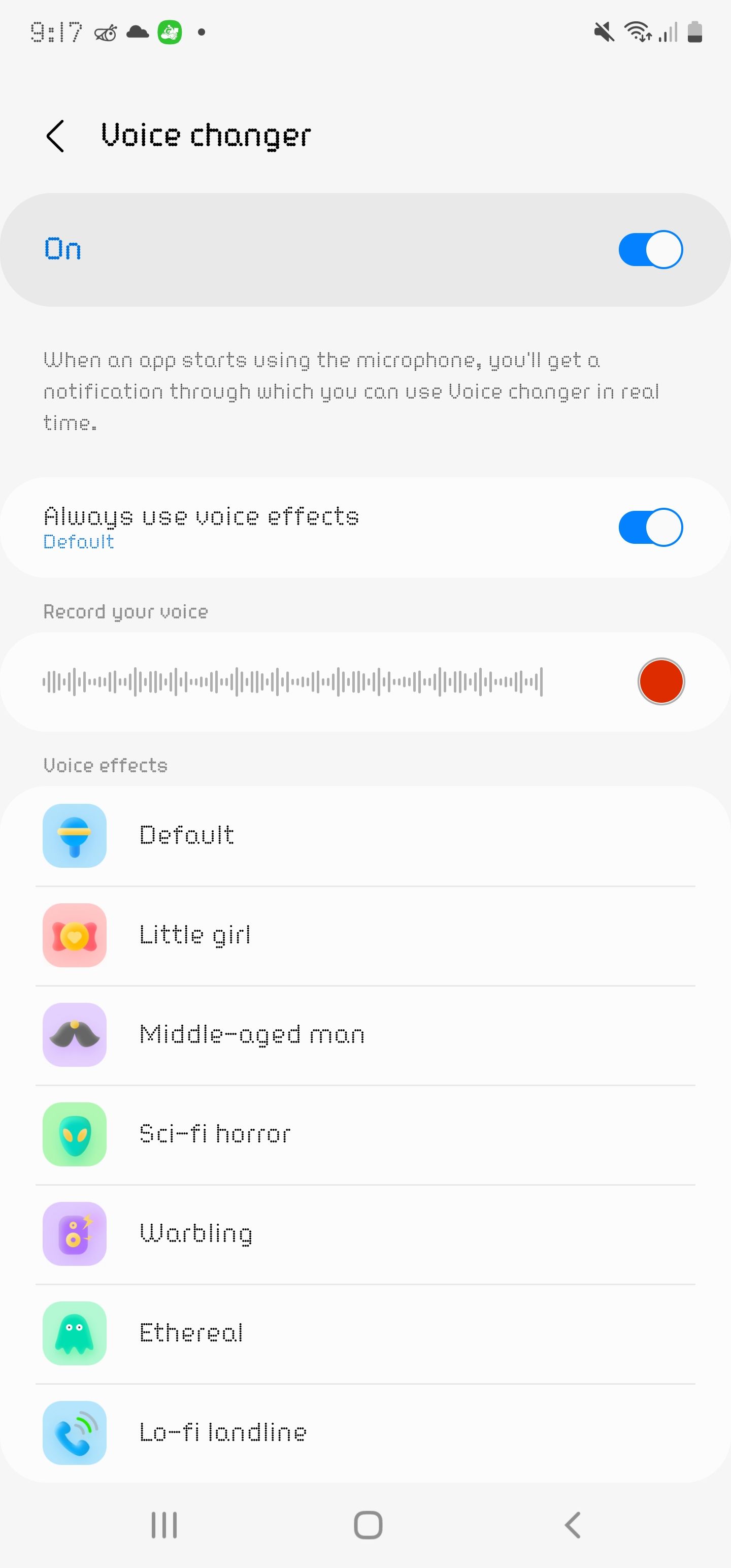Select the Warbling voice effect
This screenshot has height=1568, width=731.
[x=195, y=1234]
